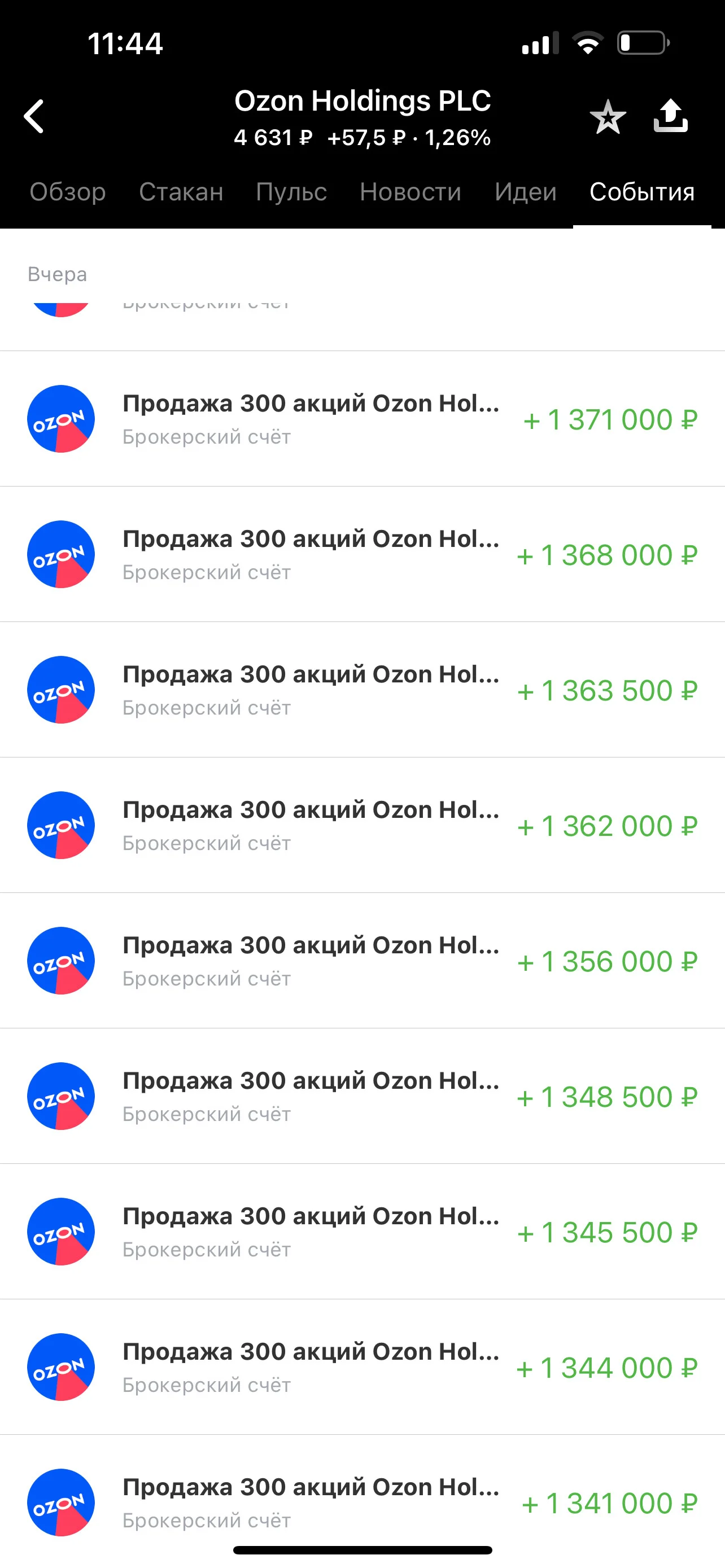Select the Идеи tab
Viewport: 725px width, 1568px height.
pyautogui.click(x=525, y=192)
